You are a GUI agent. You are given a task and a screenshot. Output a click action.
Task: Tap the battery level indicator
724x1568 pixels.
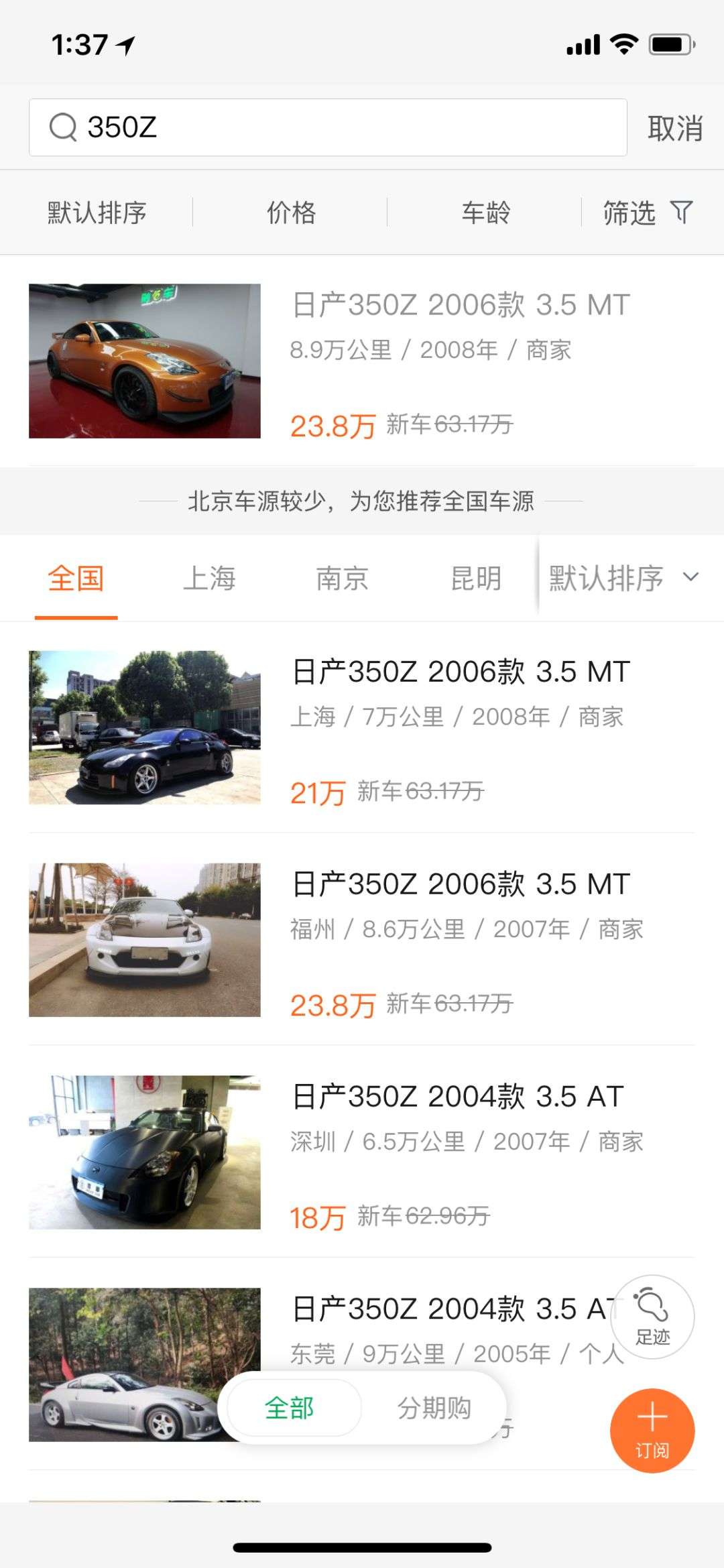pyautogui.click(x=670, y=42)
